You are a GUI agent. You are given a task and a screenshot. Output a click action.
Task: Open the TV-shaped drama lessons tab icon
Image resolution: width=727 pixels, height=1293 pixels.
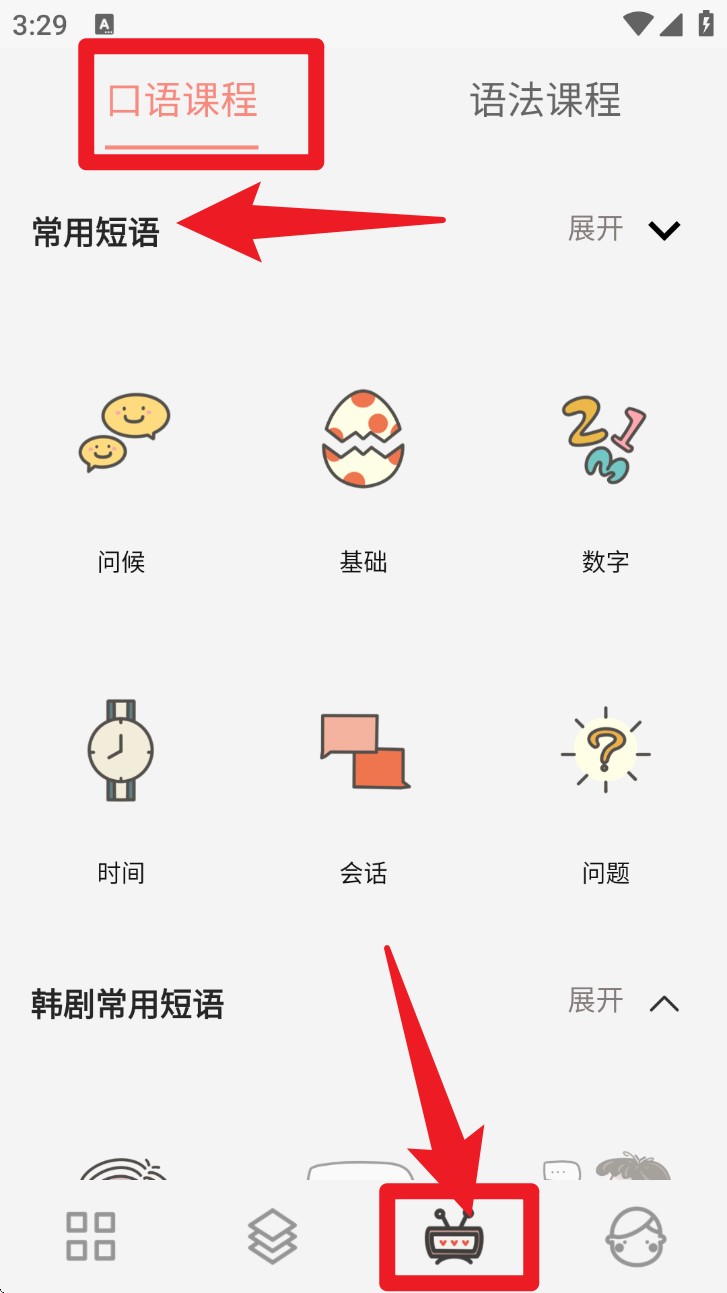click(x=454, y=1236)
